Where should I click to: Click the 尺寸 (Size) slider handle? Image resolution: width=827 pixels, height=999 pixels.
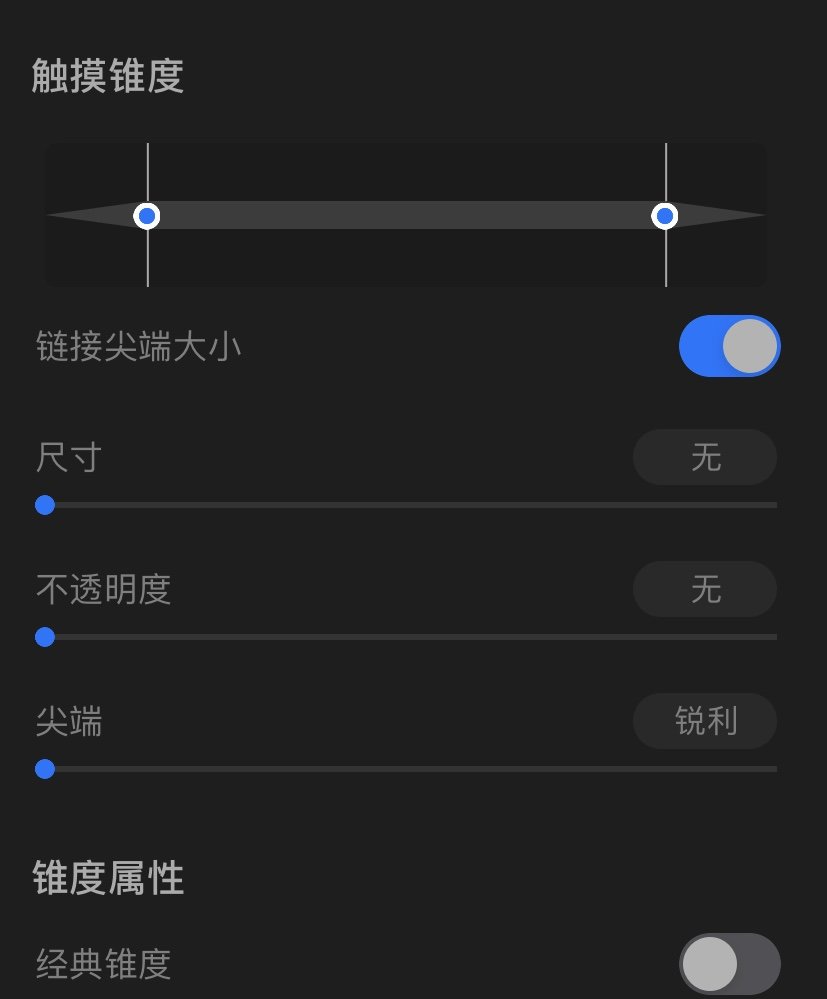(44, 505)
